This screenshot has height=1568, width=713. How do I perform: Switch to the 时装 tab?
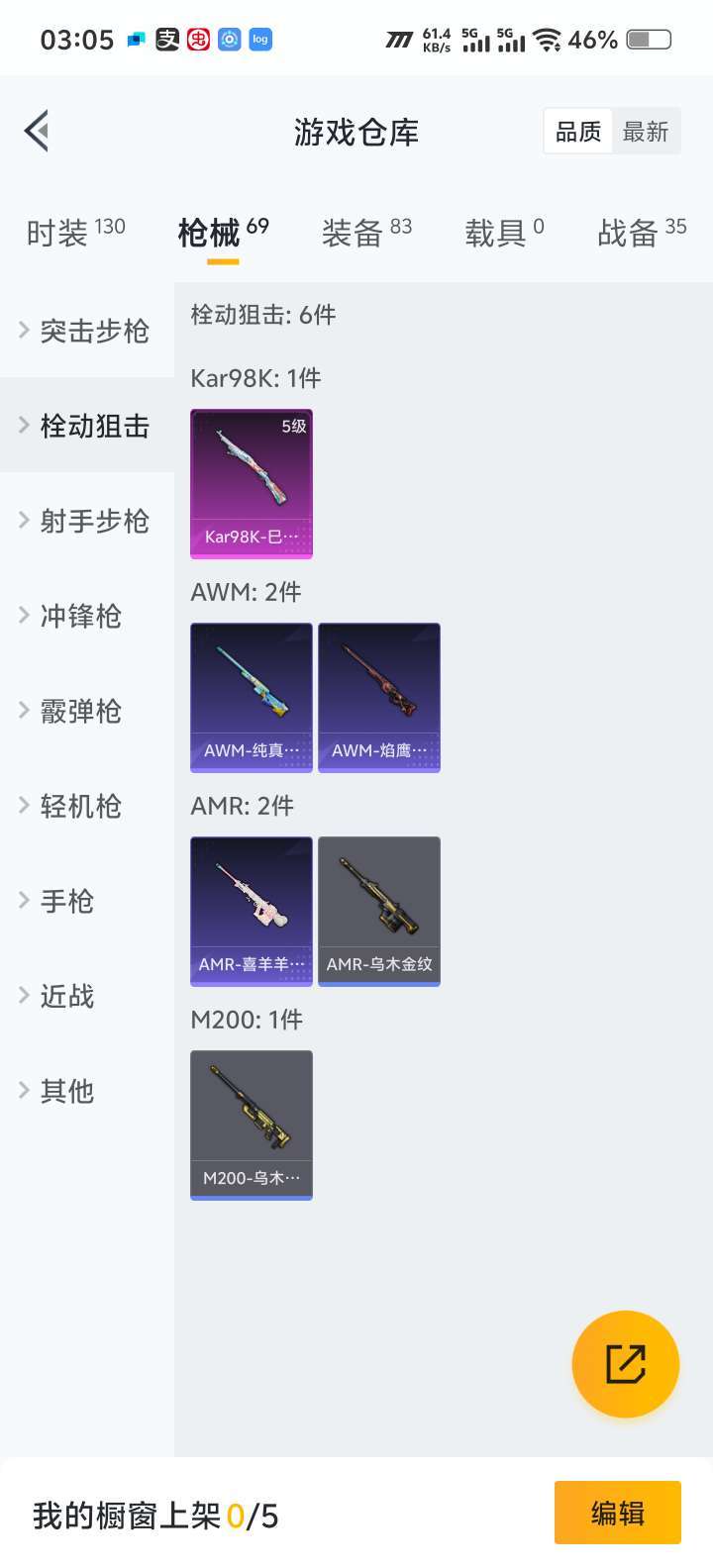[x=75, y=233]
